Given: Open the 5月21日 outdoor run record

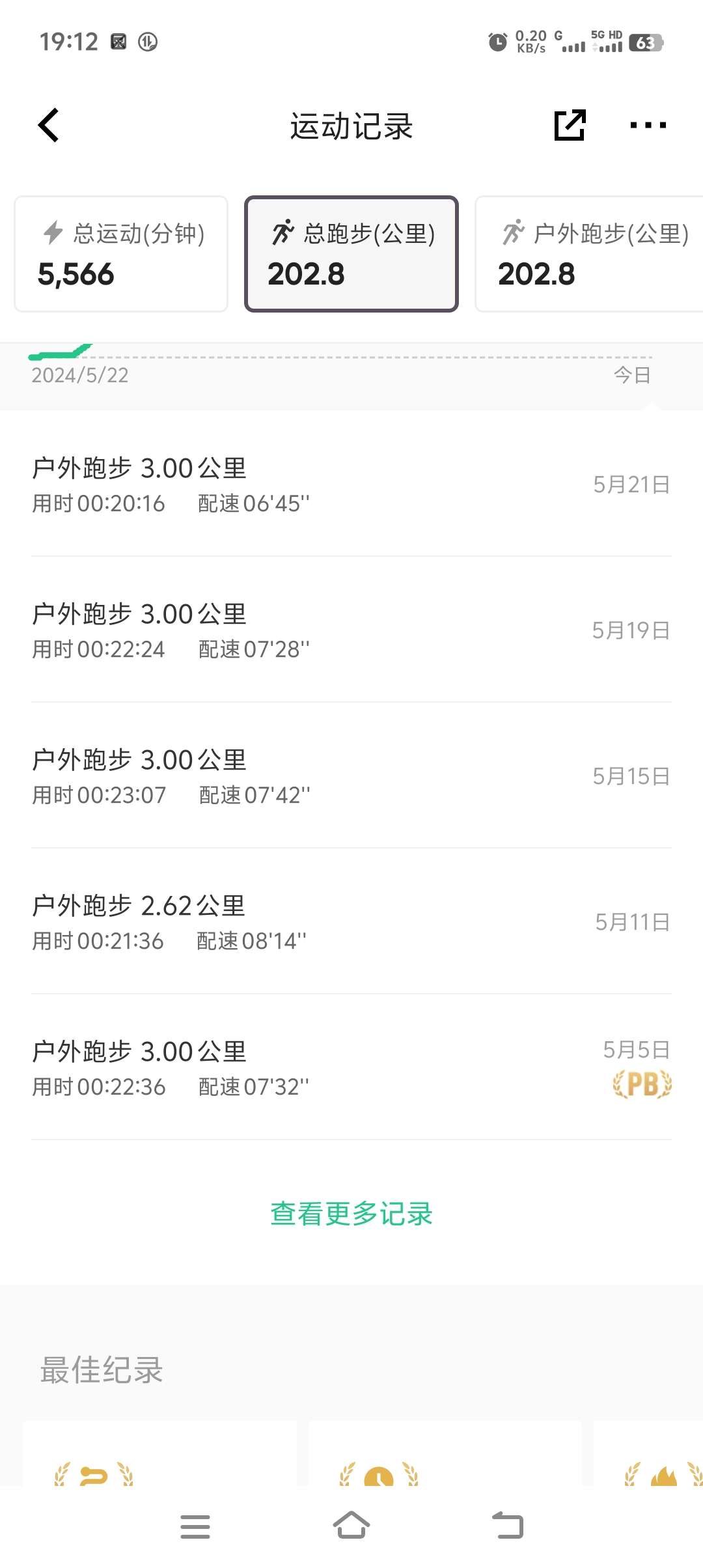Looking at the screenshot, I should 351,484.
